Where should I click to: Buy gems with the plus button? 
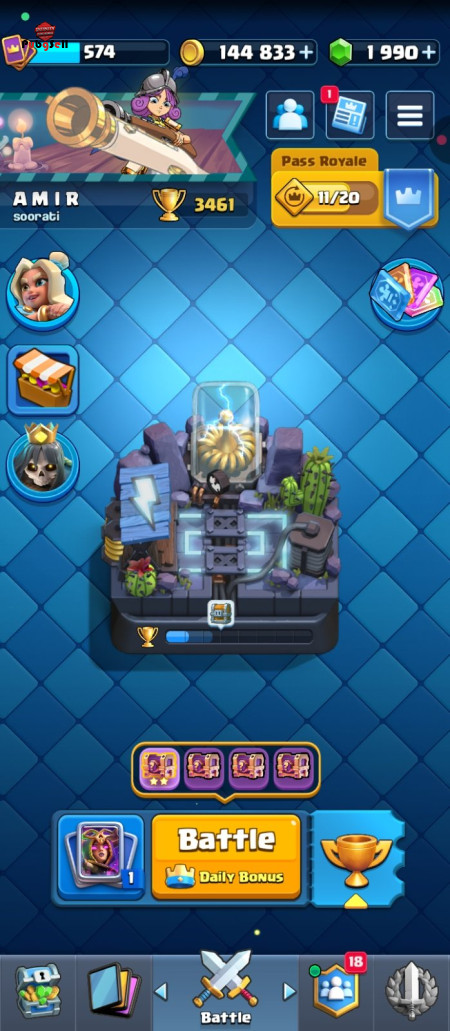pyautogui.click(x=428, y=53)
